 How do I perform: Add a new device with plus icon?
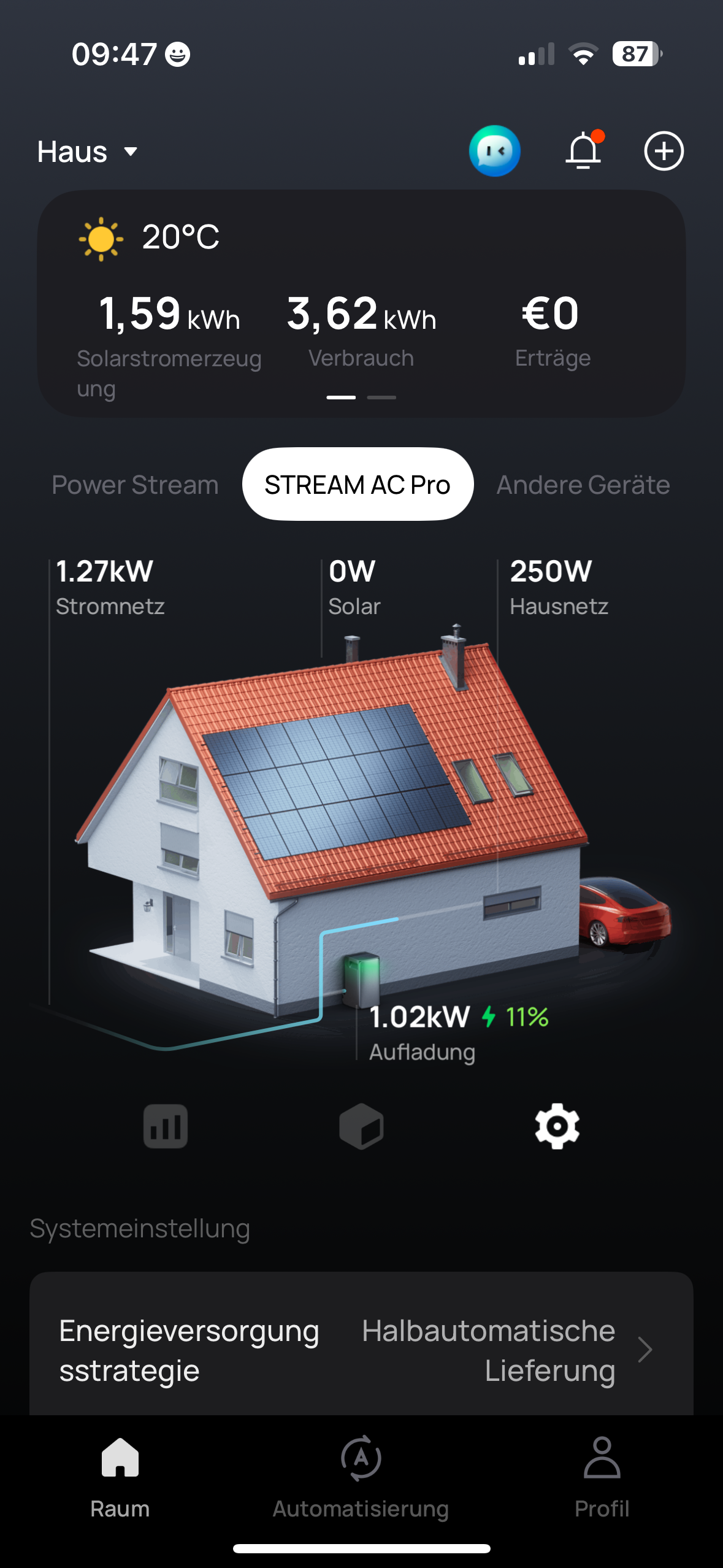664,151
